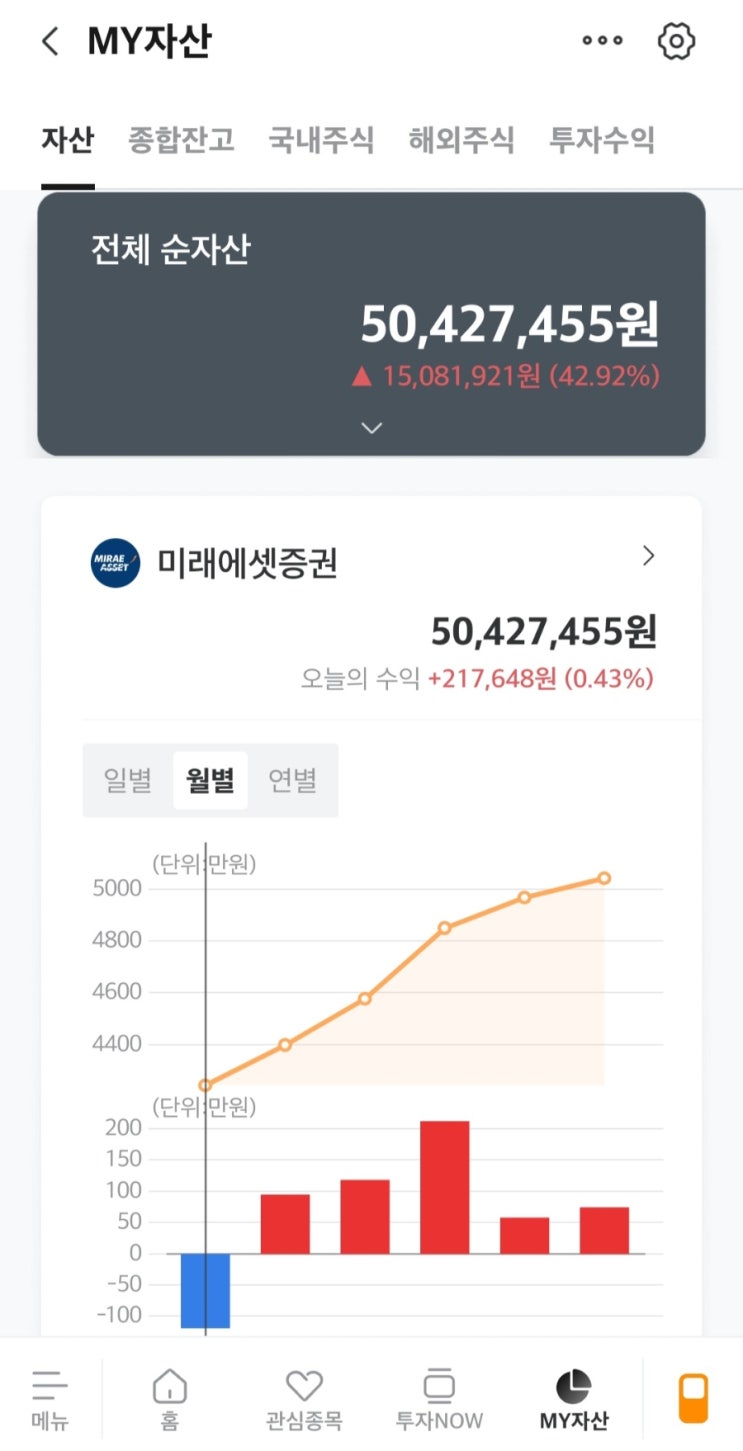This screenshot has height=1451, width=743.
Task: Open 미래에셋증권 account details via chevron
Action: click(x=648, y=555)
